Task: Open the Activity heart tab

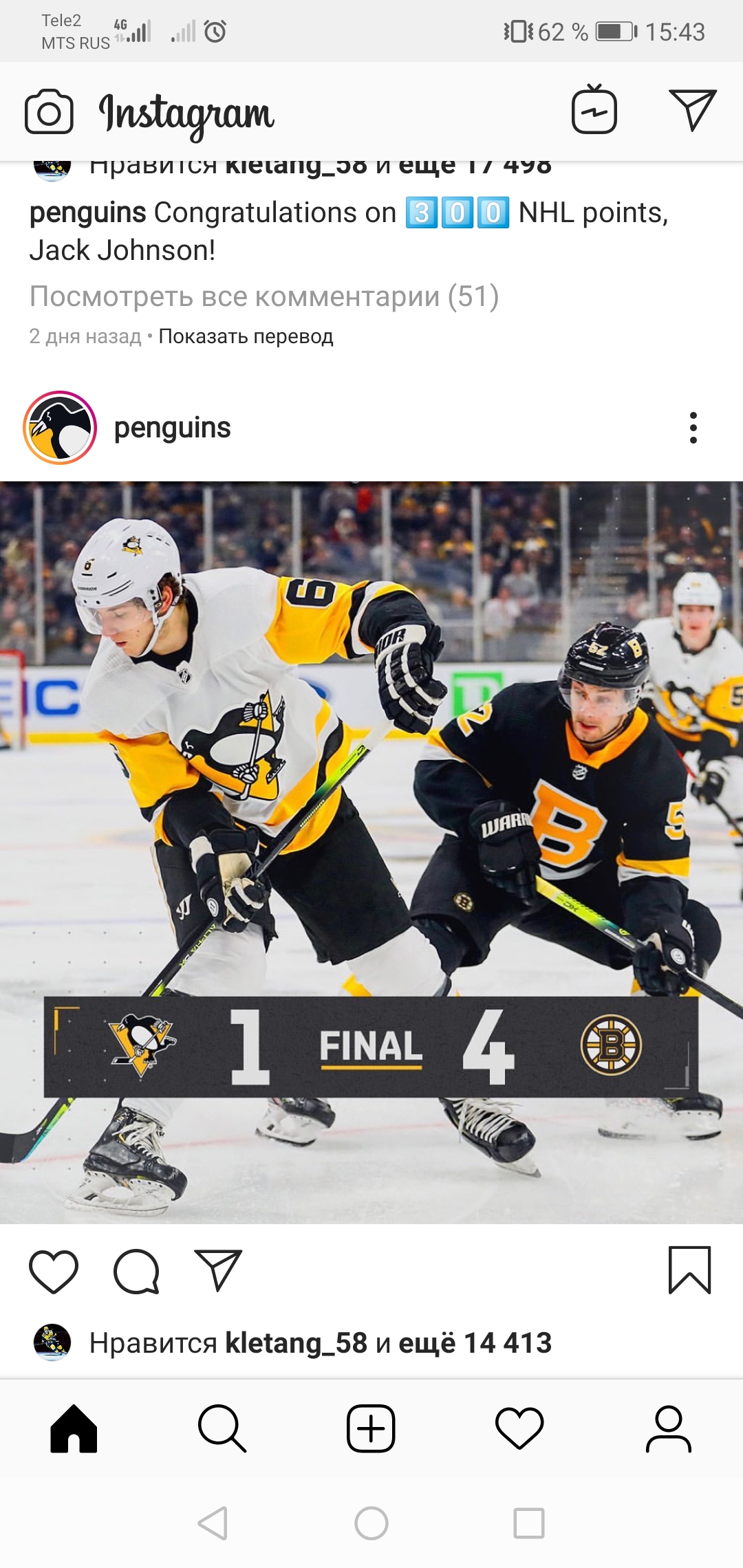Action: click(519, 1429)
